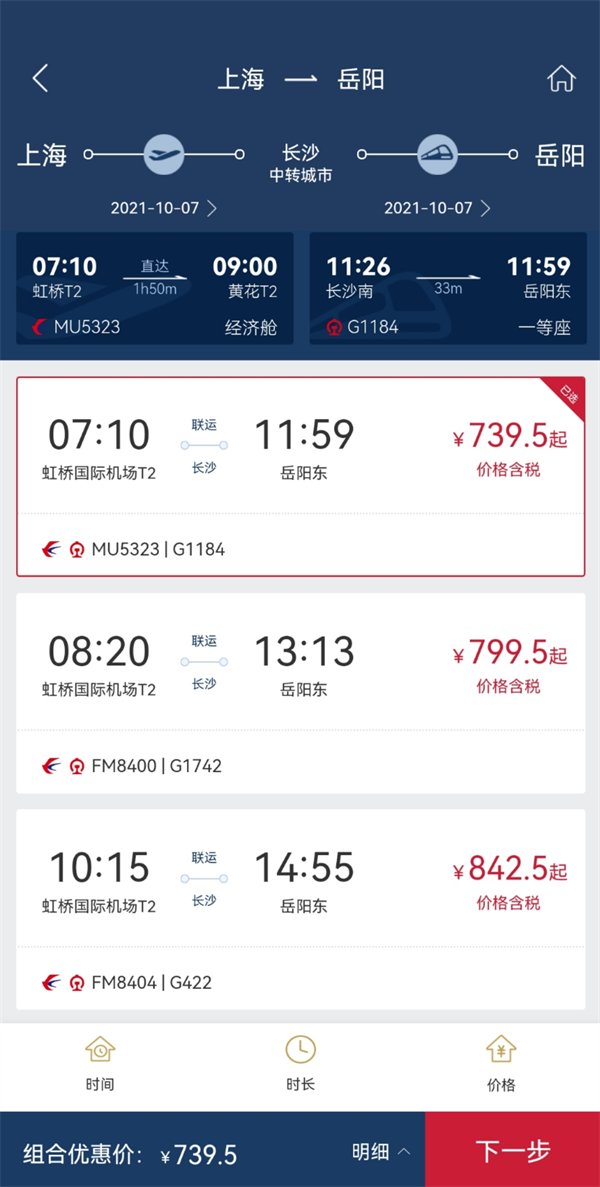Viewport: 600px width, 1187px height.
Task: Change the flight date 2021-10-07
Action: [163, 208]
